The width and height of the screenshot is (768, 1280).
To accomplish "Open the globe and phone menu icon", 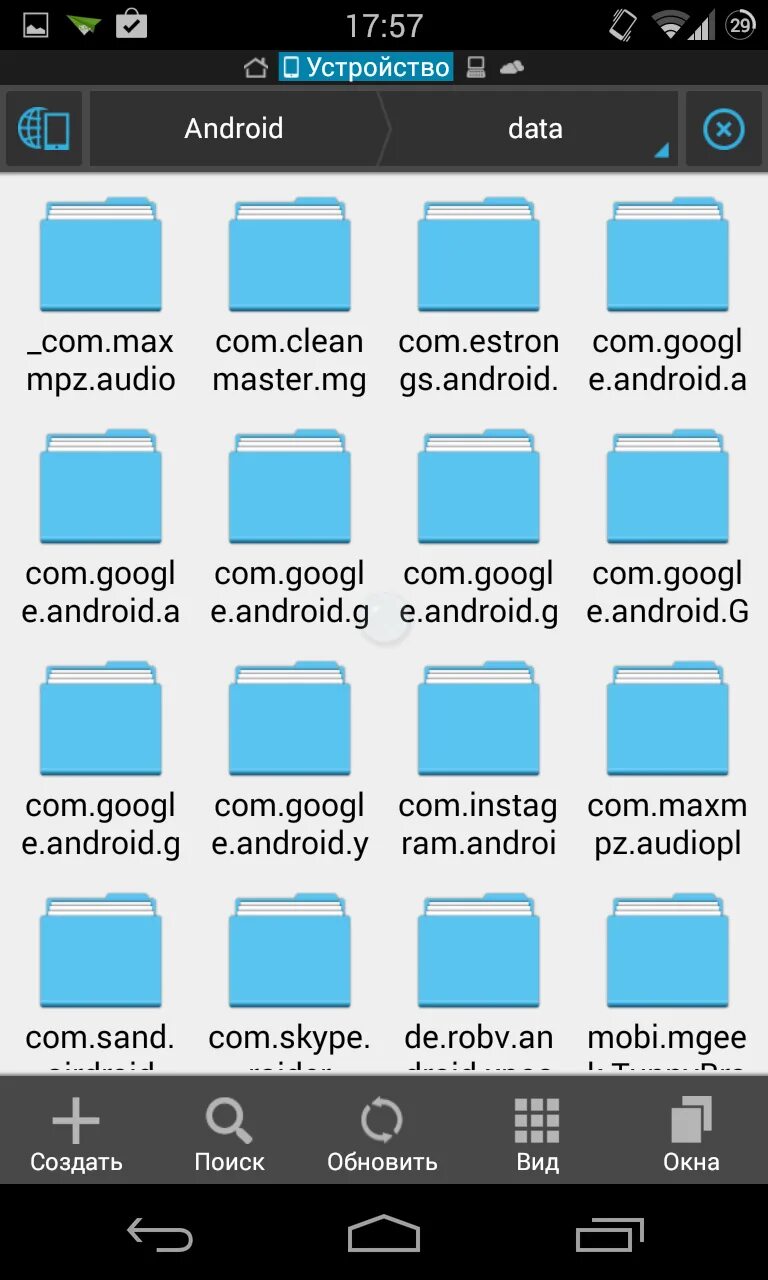I will (44, 129).
